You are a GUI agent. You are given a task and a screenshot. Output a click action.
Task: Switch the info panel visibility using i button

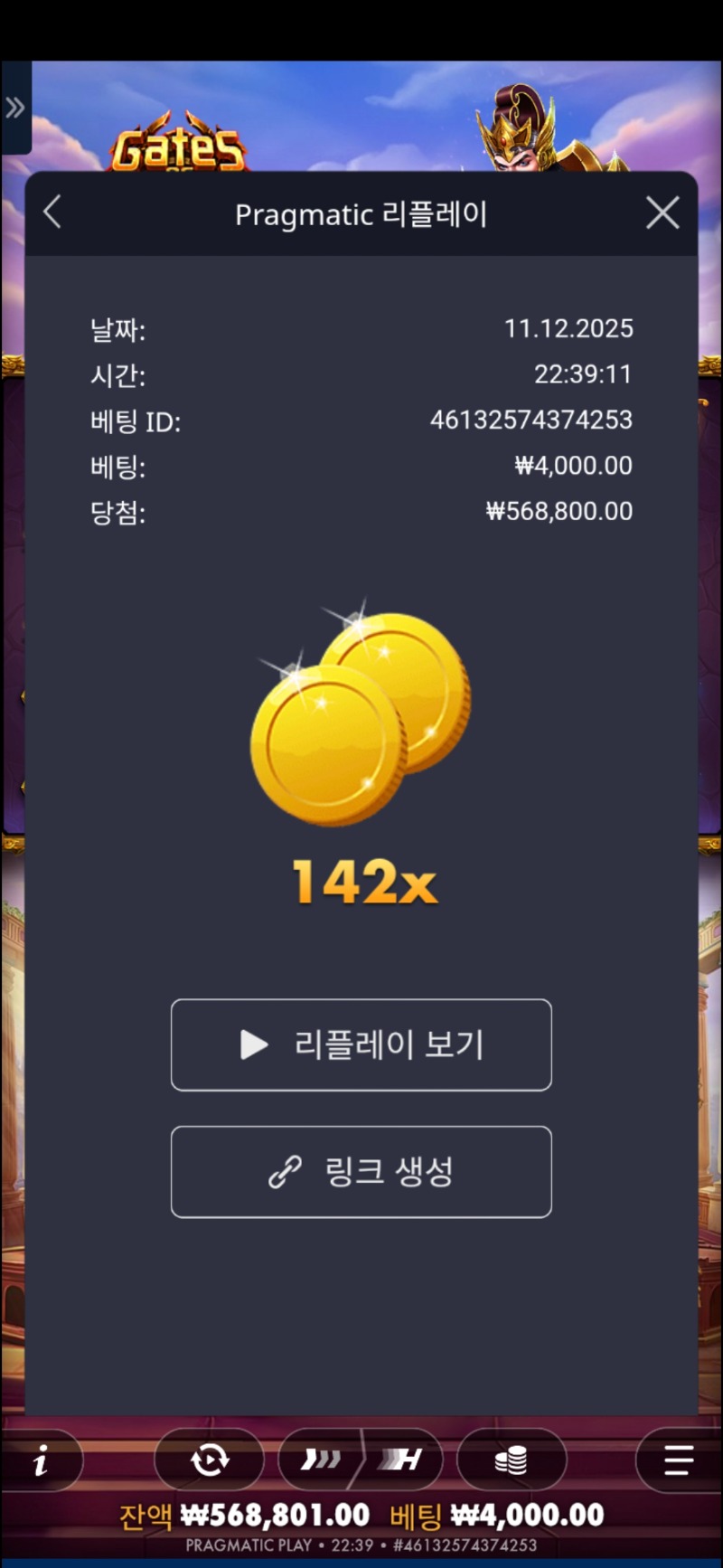[41, 1460]
